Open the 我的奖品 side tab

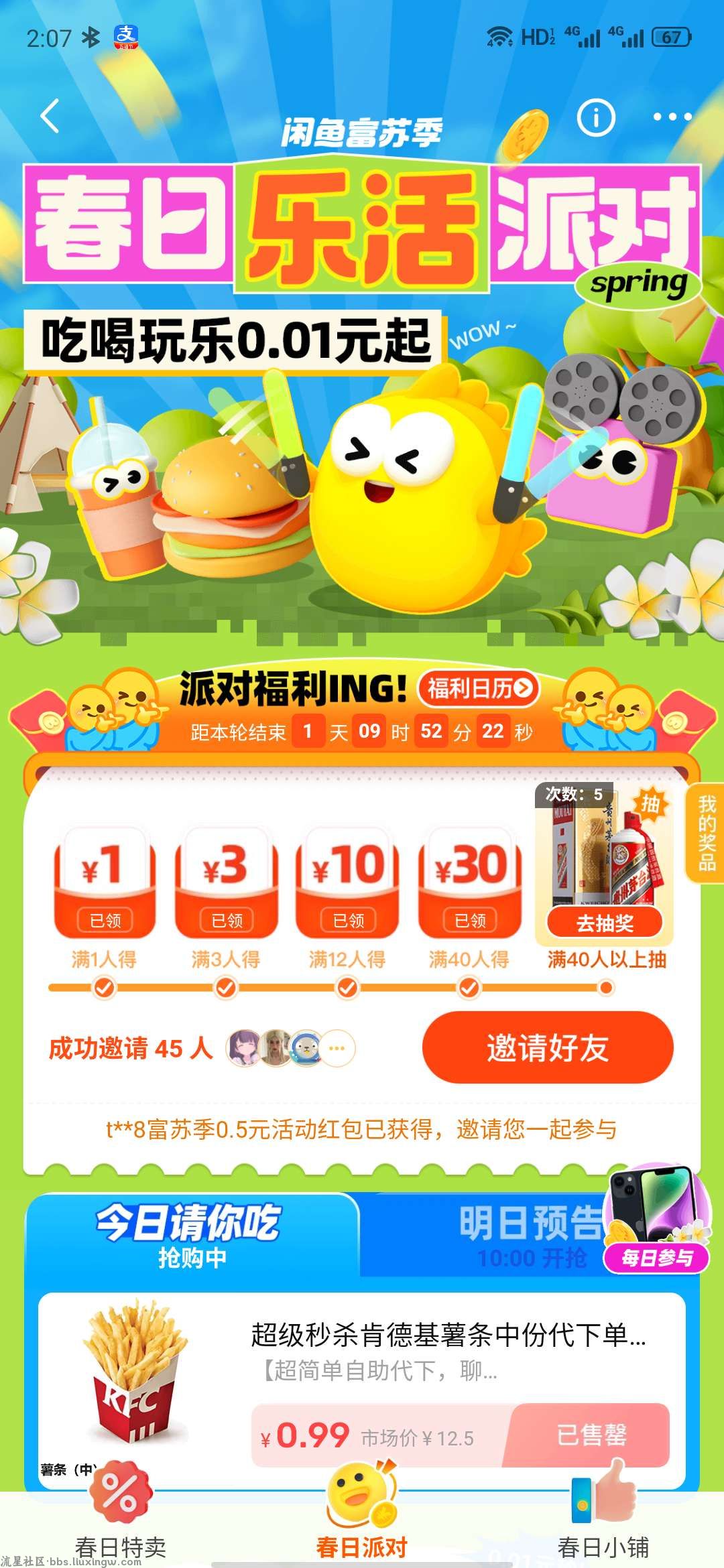tap(707, 833)
